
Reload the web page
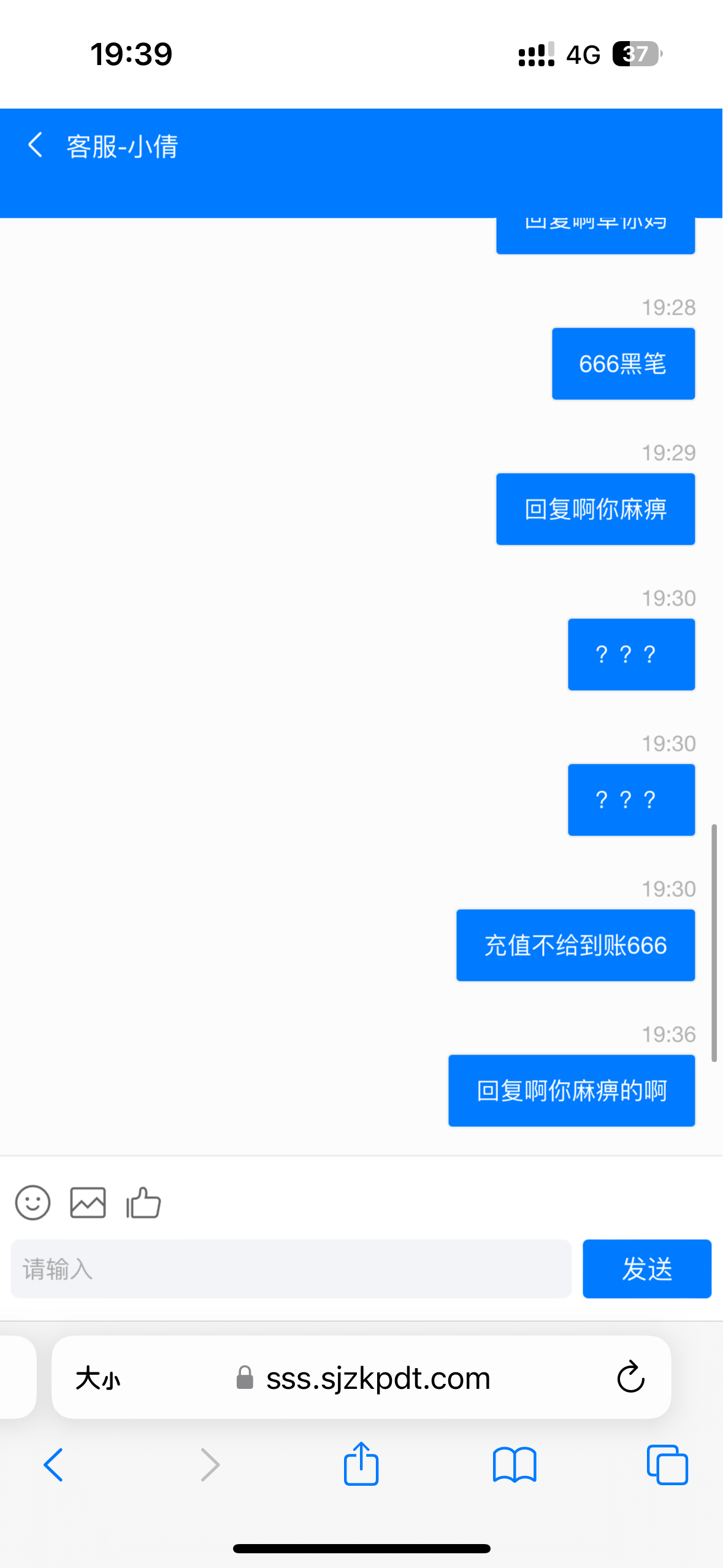(x=630, y=1378)
